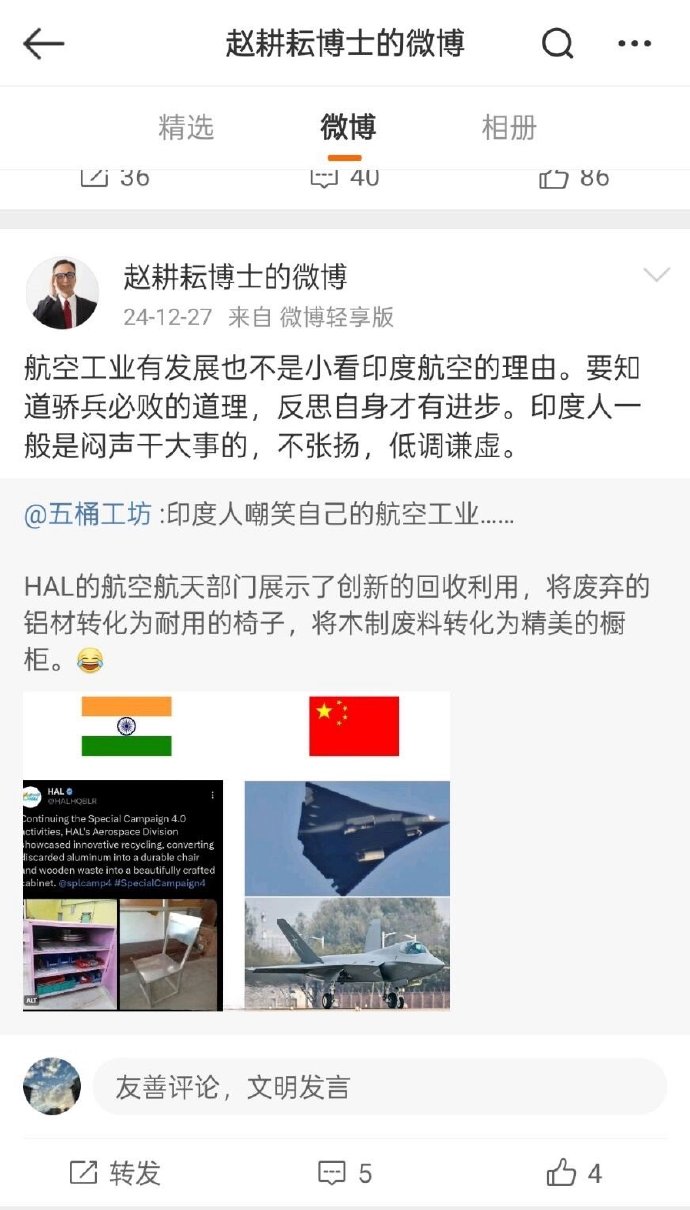The width and height of the screenshot is (690, 1210).
Task: Like the previous post with 86 likes
Action: point(574,178)
